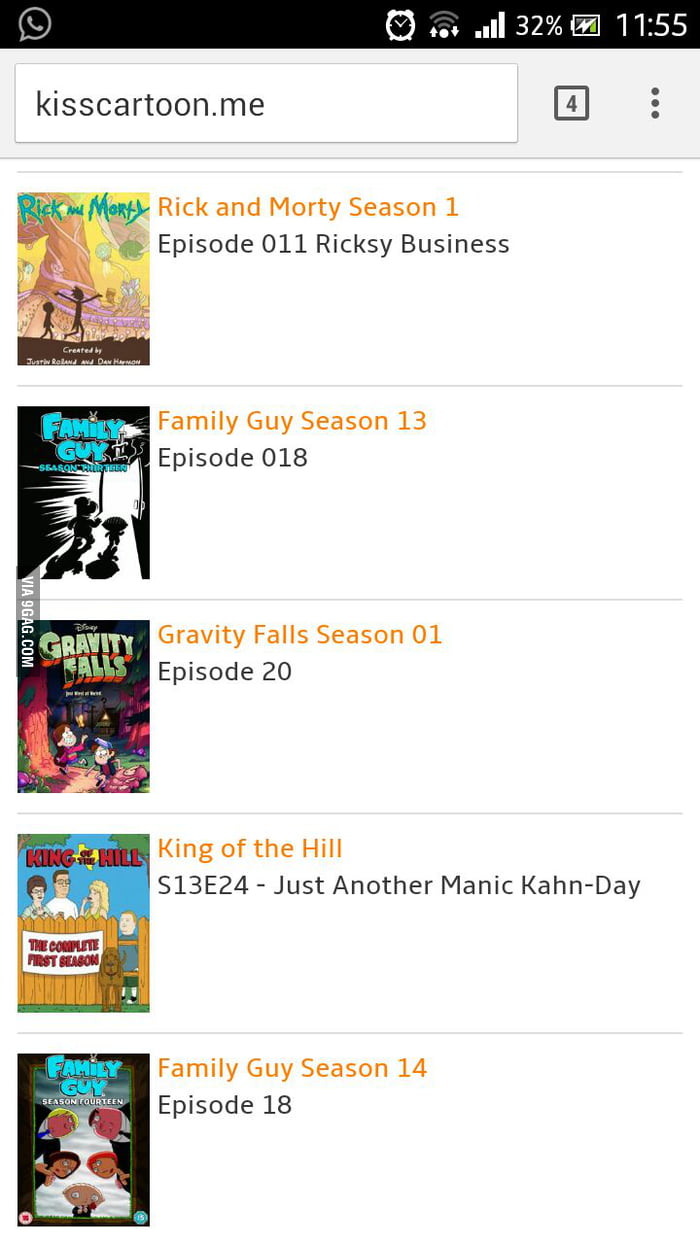
Task: Tap the Gravity Falls poster thumbnail
Action: [83, 706]
